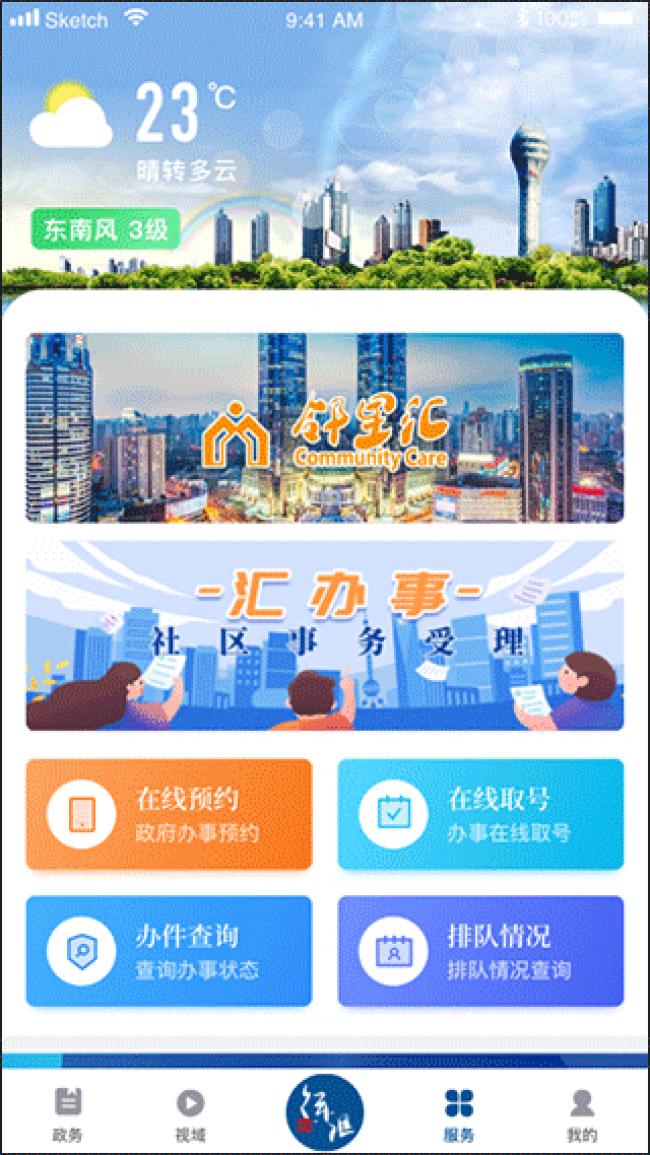Viewport: 650px width, 1155px height.
Task: Go to the 我的 profile tab
Action: coord(582,1114)
